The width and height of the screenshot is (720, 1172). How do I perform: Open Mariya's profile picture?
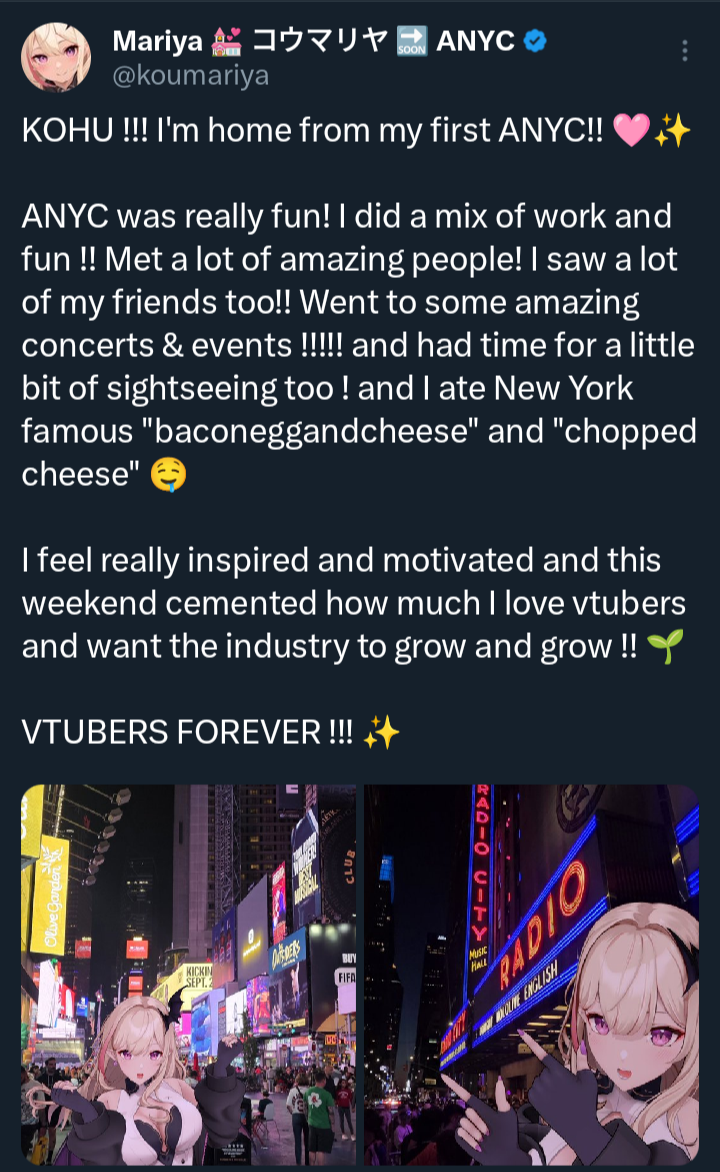[54, 56]
